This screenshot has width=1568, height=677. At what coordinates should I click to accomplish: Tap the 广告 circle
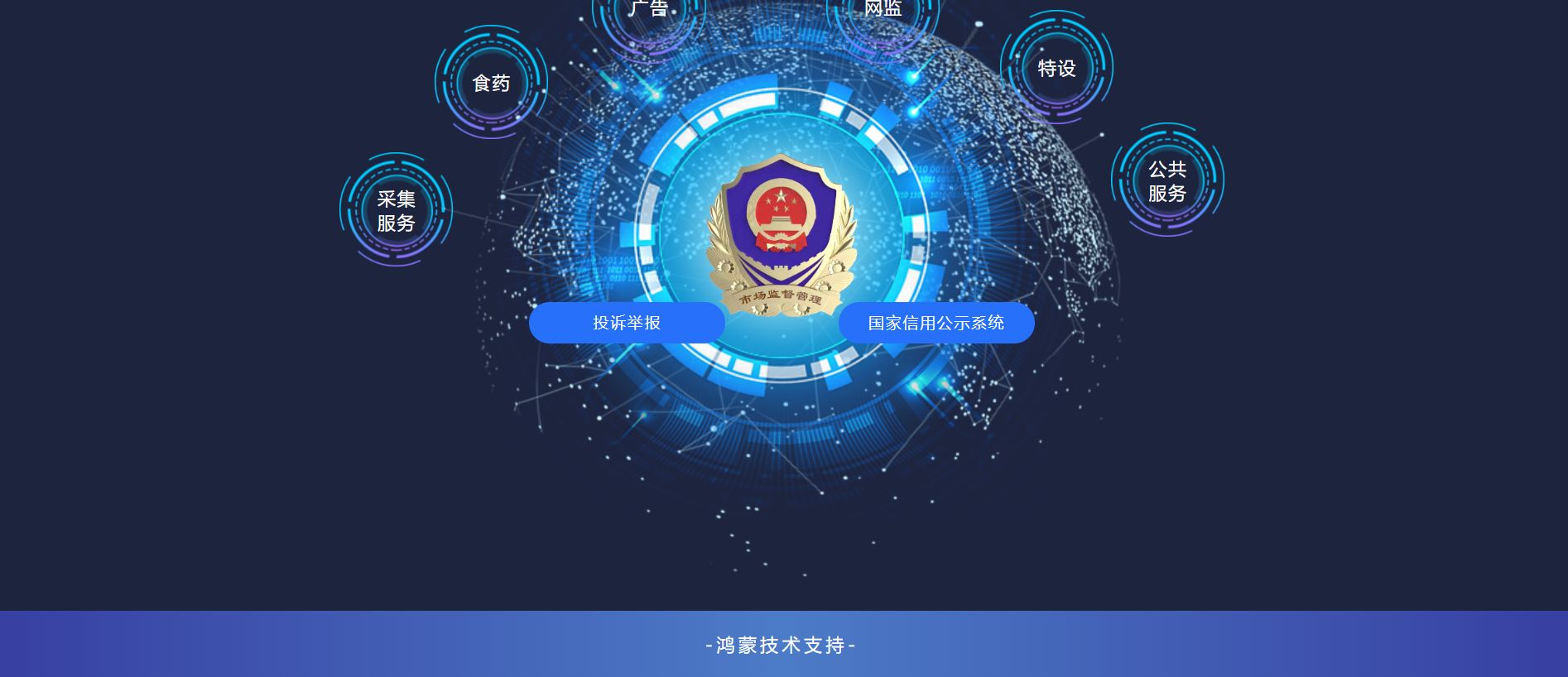tap(649, 12)
